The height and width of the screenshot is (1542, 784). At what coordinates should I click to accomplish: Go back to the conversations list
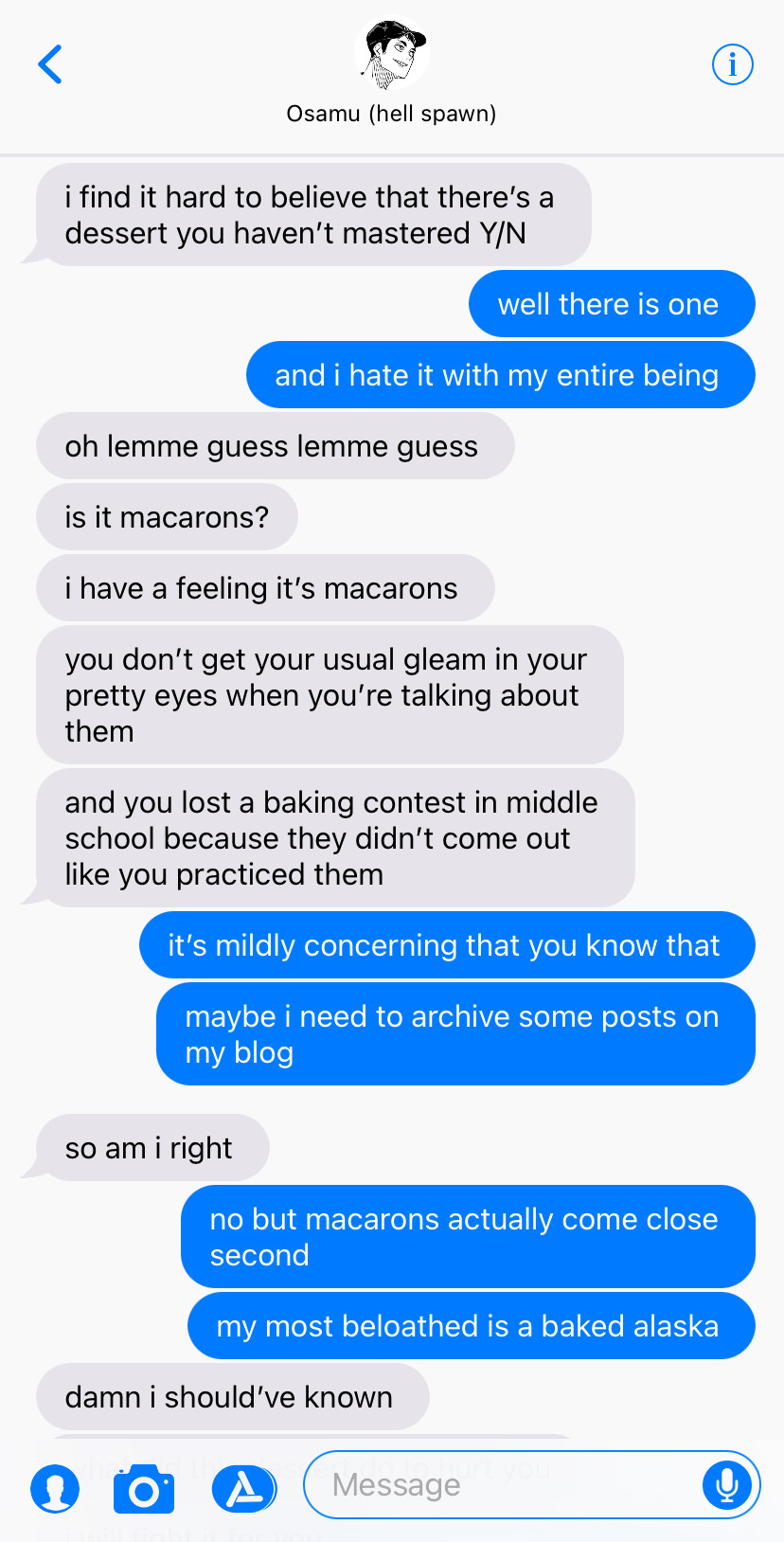point(50,64)
